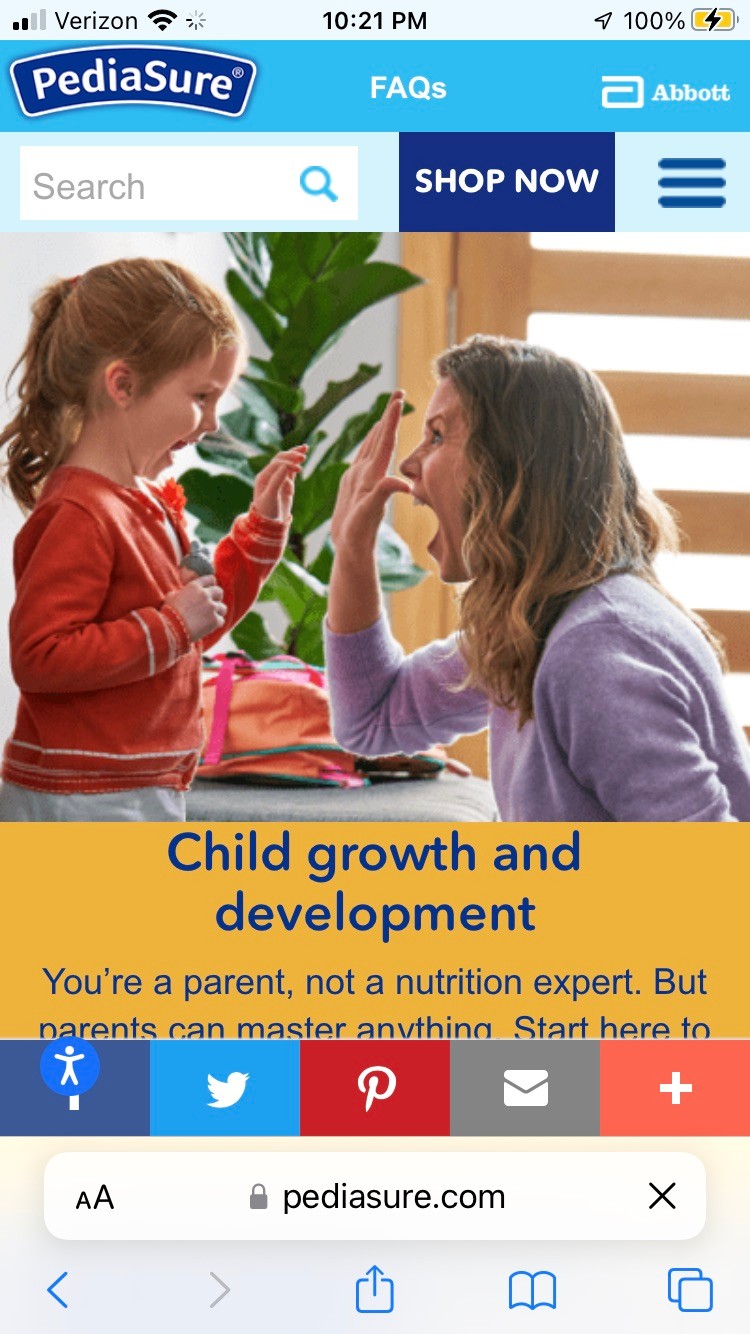Share page on Pinterest

376,1088
